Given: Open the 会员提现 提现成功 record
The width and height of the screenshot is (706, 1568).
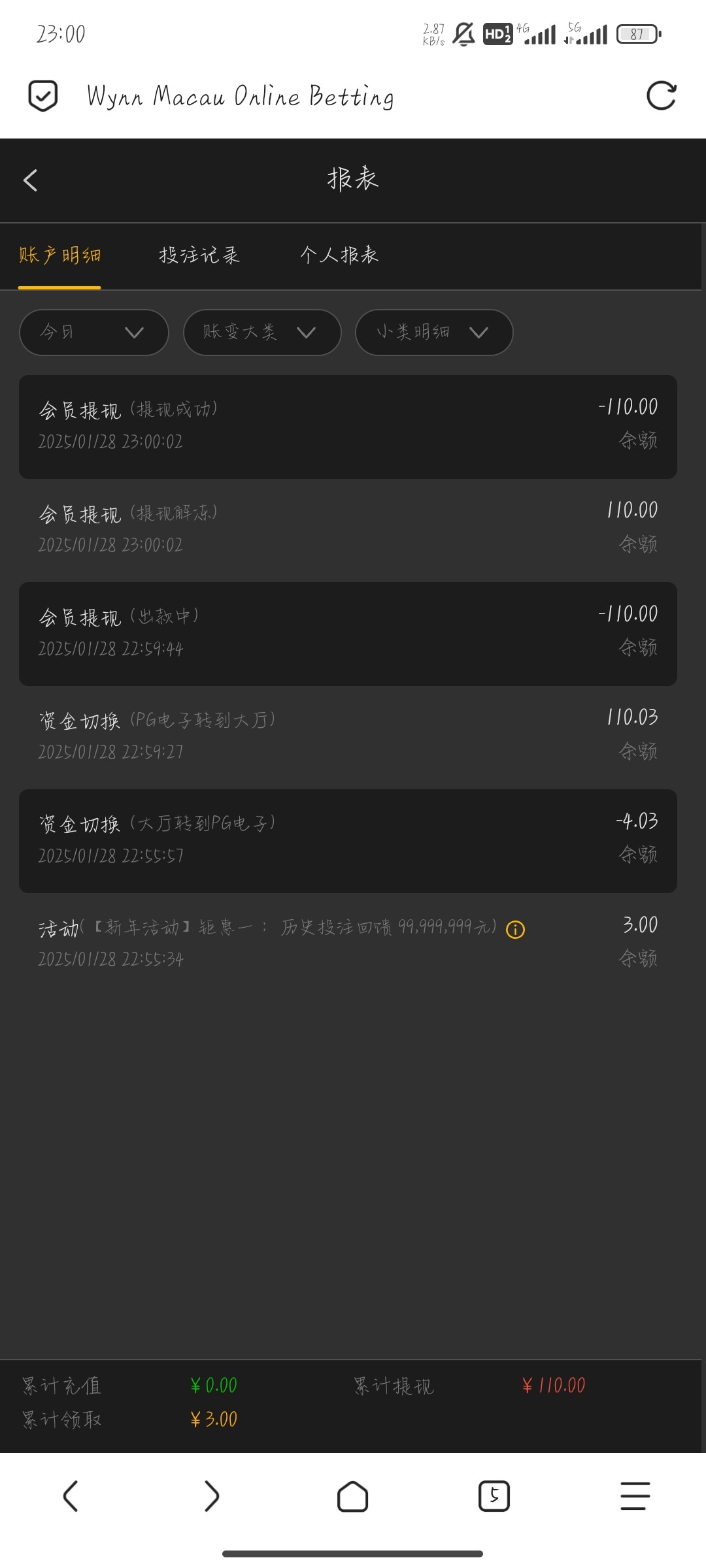Looking at the screenshot, I should [348, 426].
